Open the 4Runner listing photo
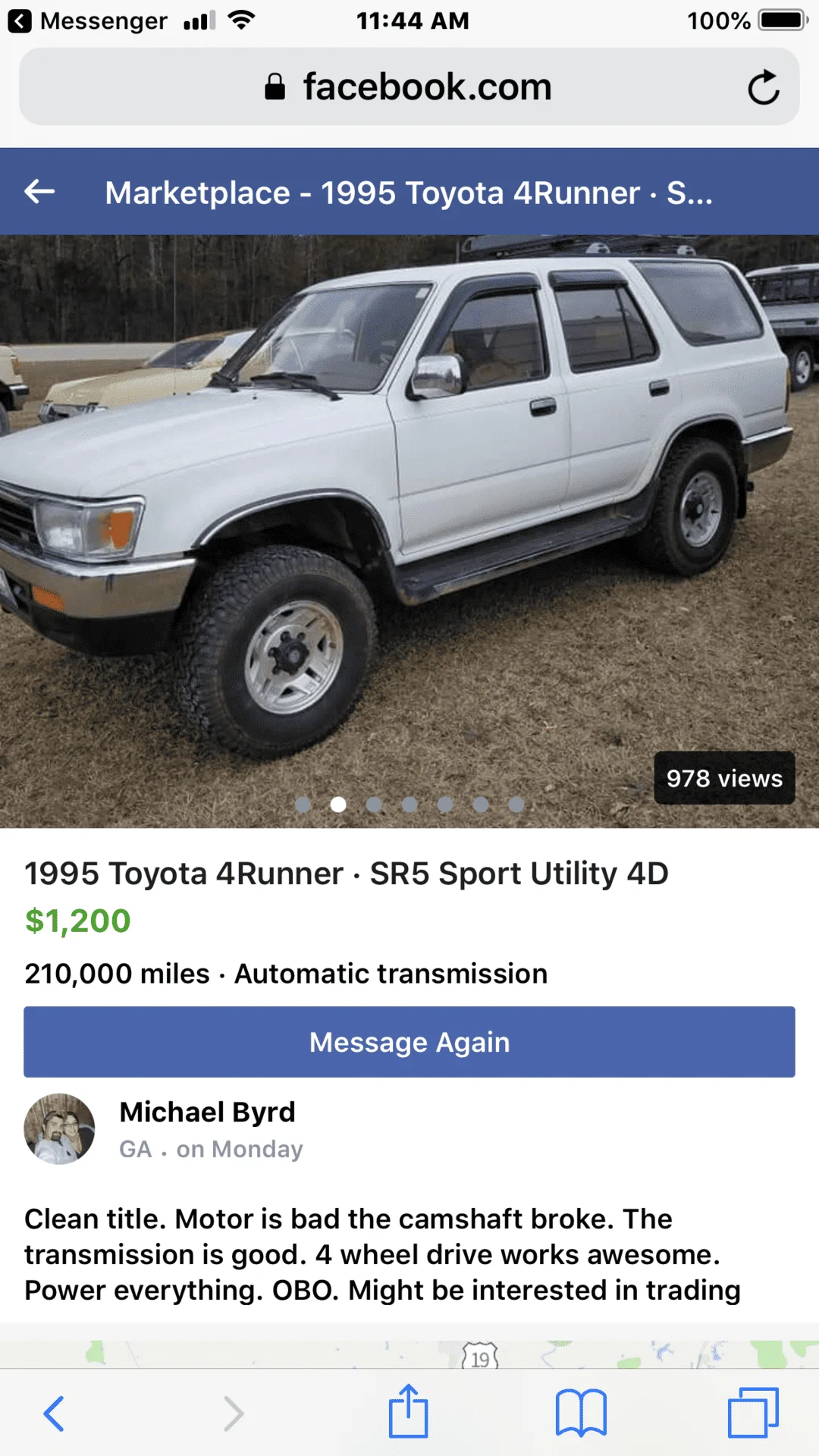 (x=409, y=531)
